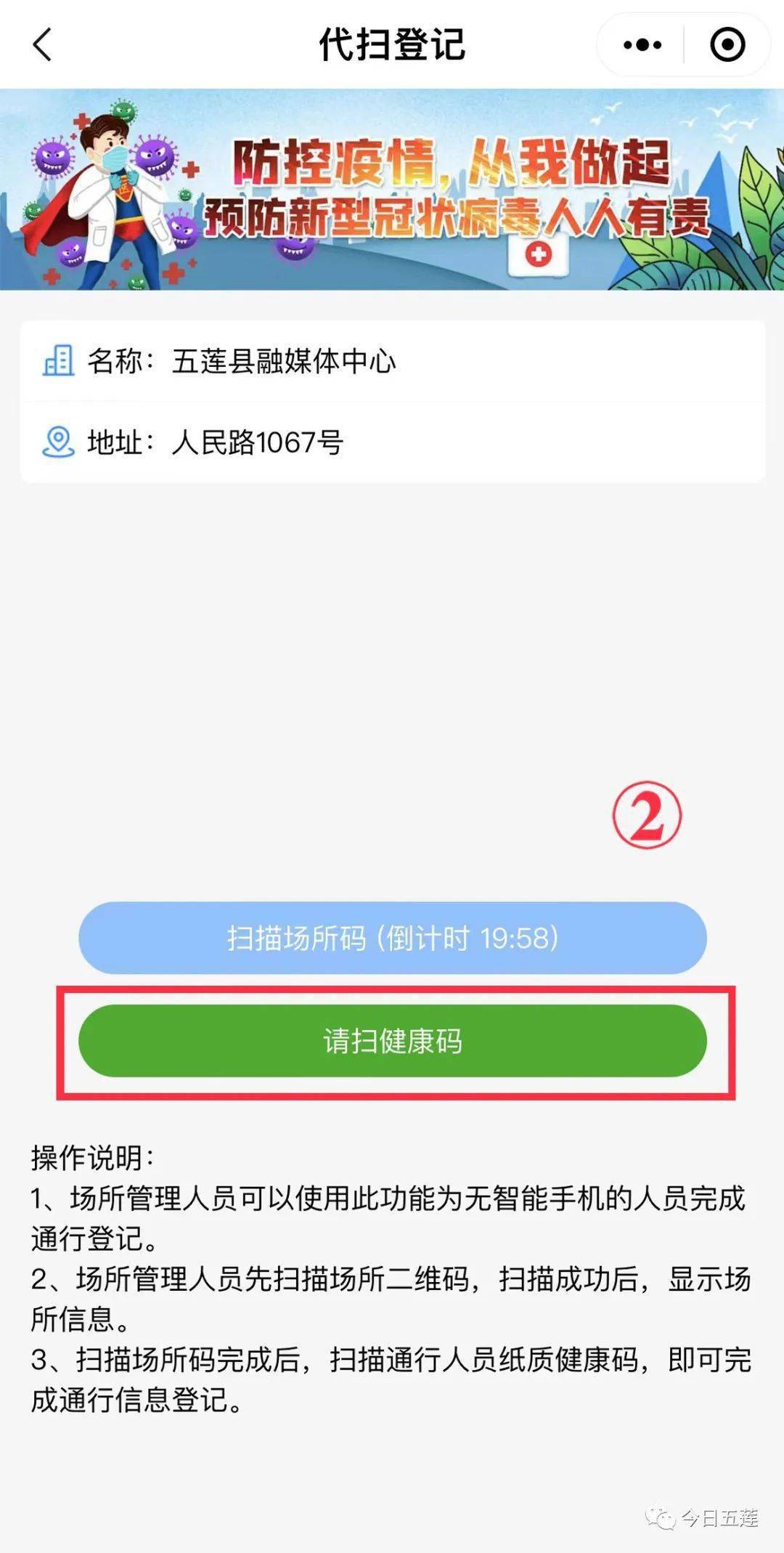Close the mini program via circle icon
The height and width of the screenshot is (1553, 784).
click(727, 45)
